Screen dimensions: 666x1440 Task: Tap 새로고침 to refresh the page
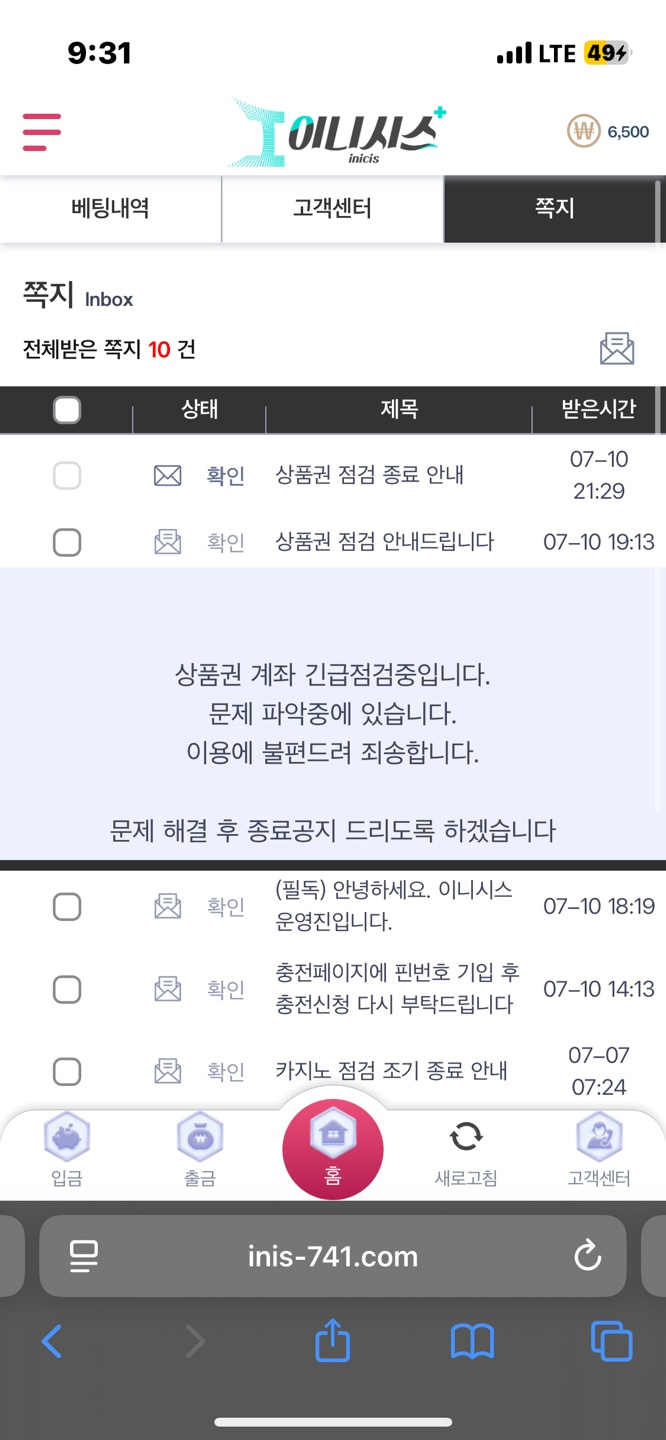click(x=466, y=1150)
